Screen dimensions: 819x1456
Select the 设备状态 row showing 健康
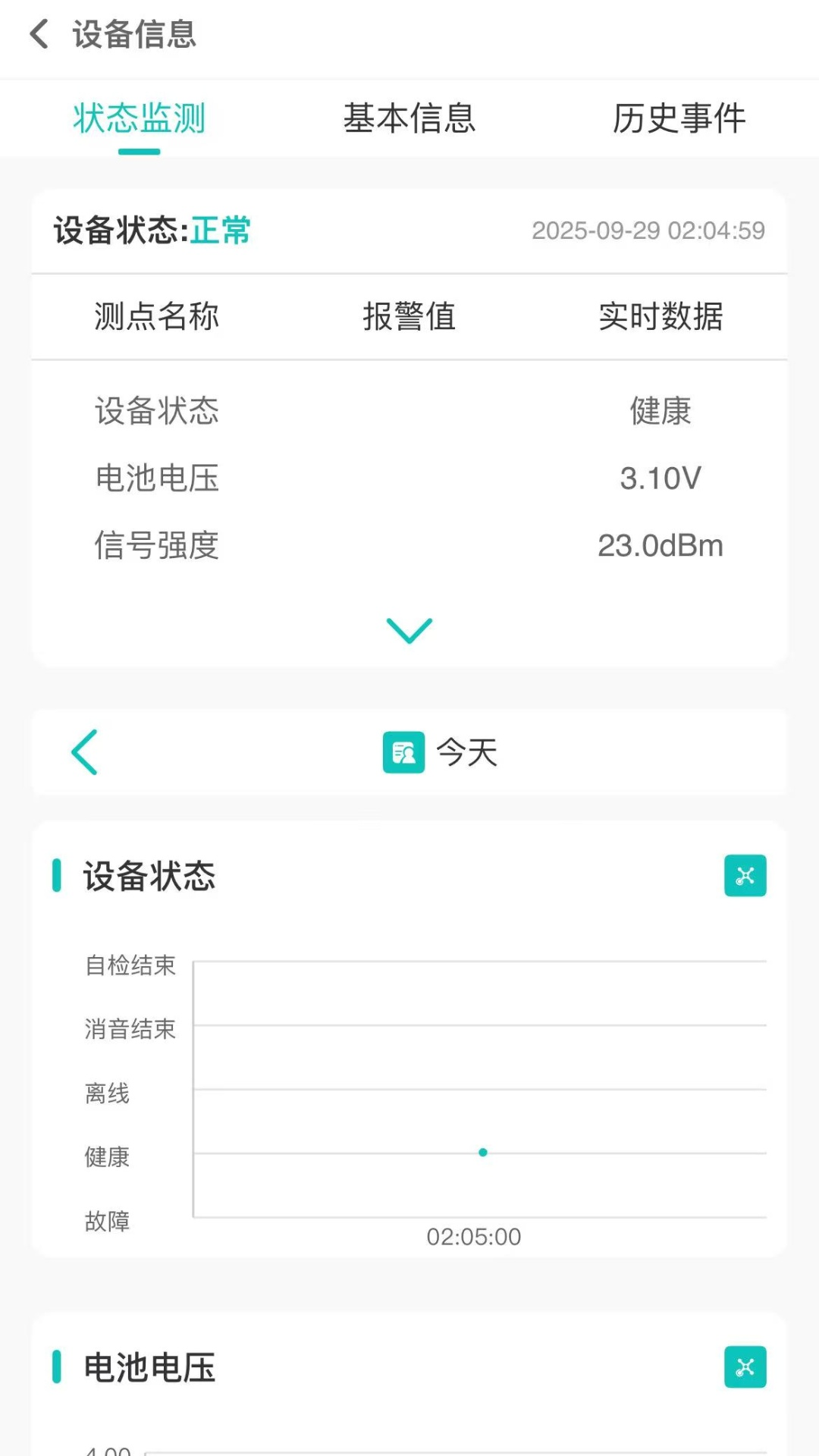click(409, 412)
